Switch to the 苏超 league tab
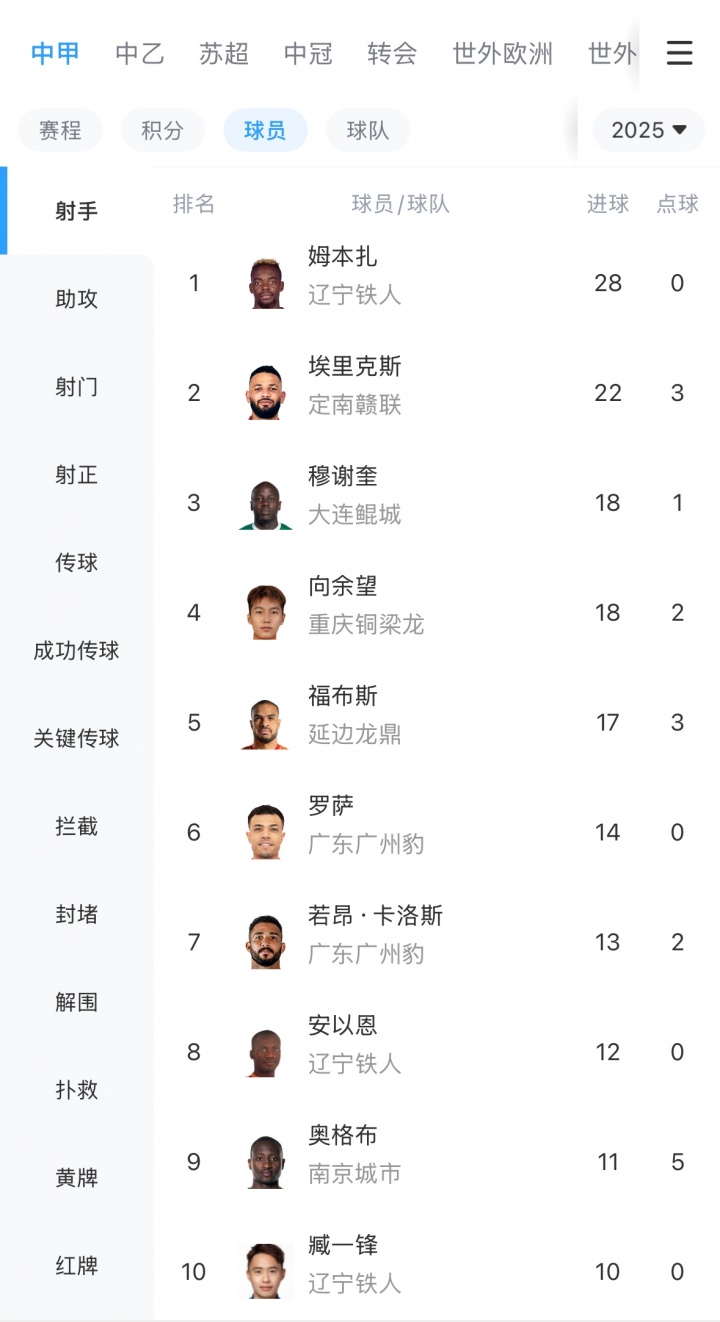The height and width of the screenshot is (1322, 720). [x=224, y=53]
